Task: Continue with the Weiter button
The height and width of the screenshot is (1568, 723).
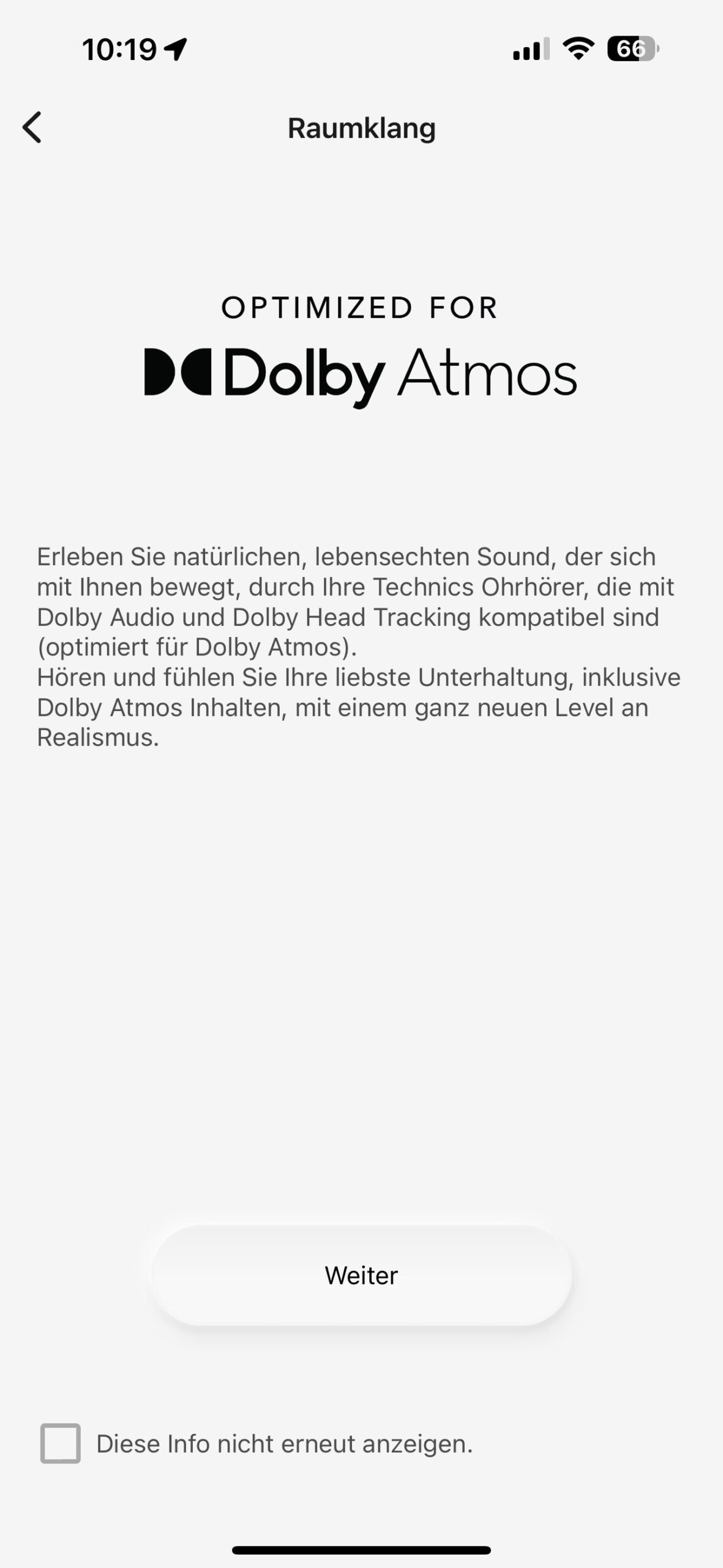Action: [361, 1275]
